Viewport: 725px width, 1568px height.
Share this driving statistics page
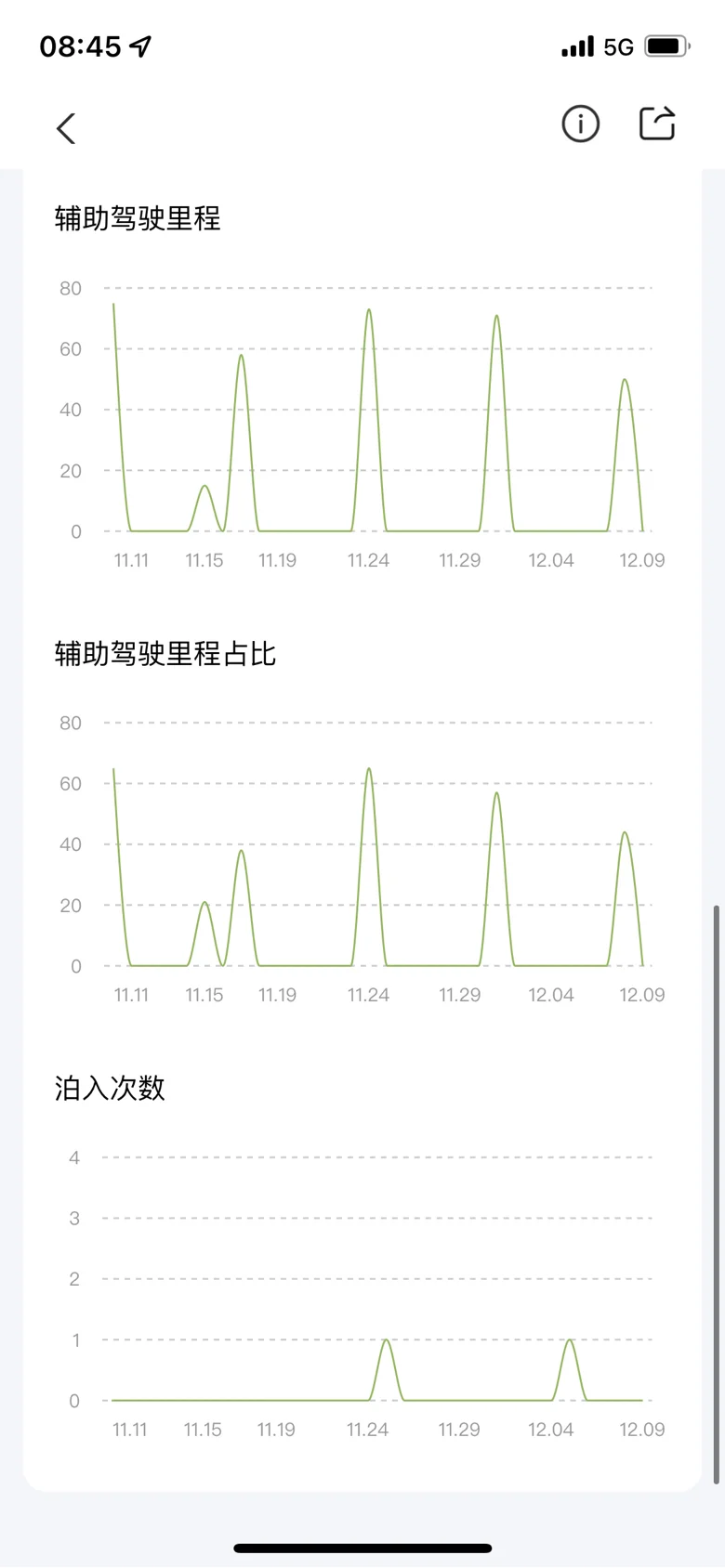tap(657, 124)
